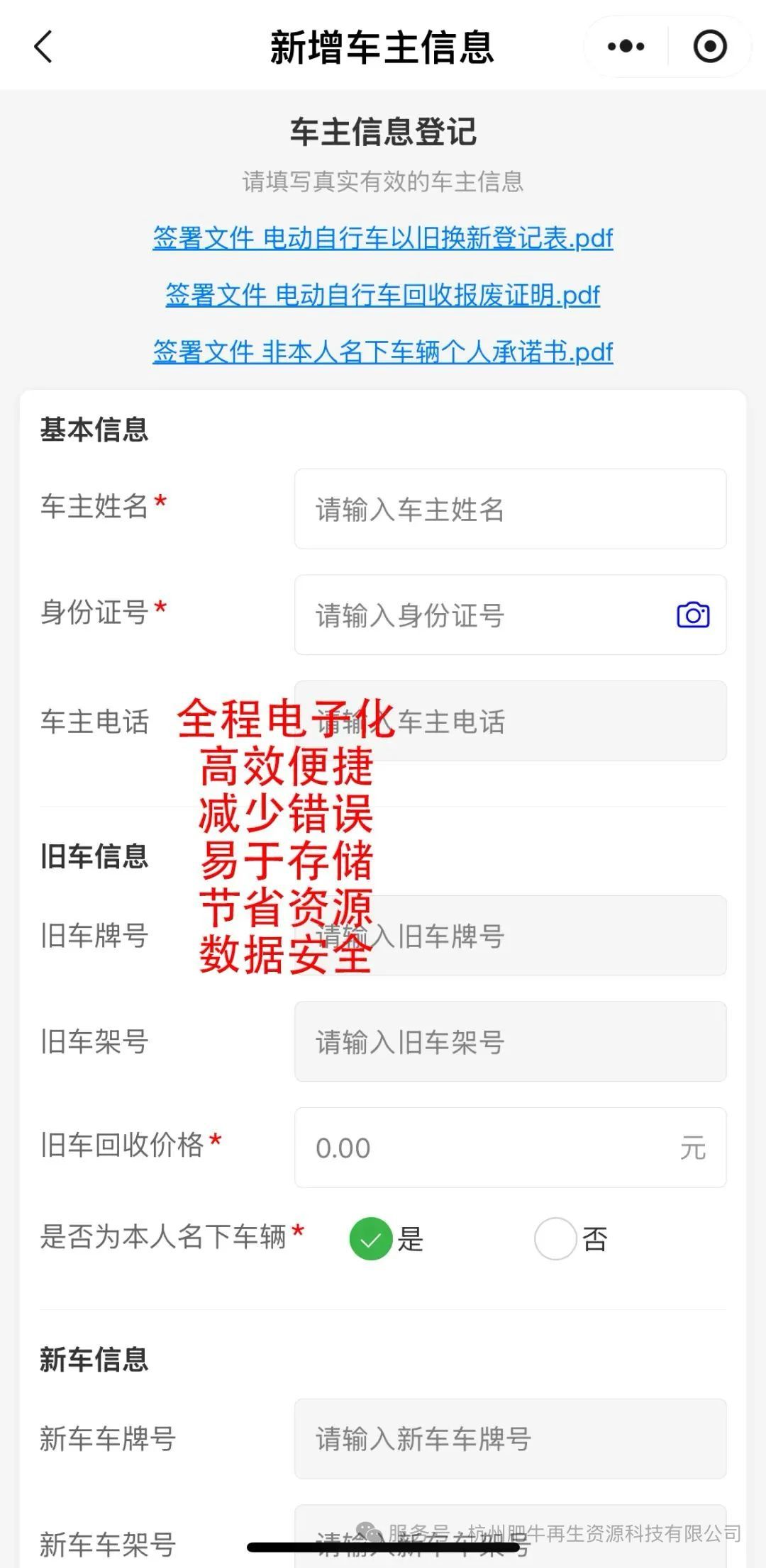Focus the 新车车牌号 input field

[510, 1439]
